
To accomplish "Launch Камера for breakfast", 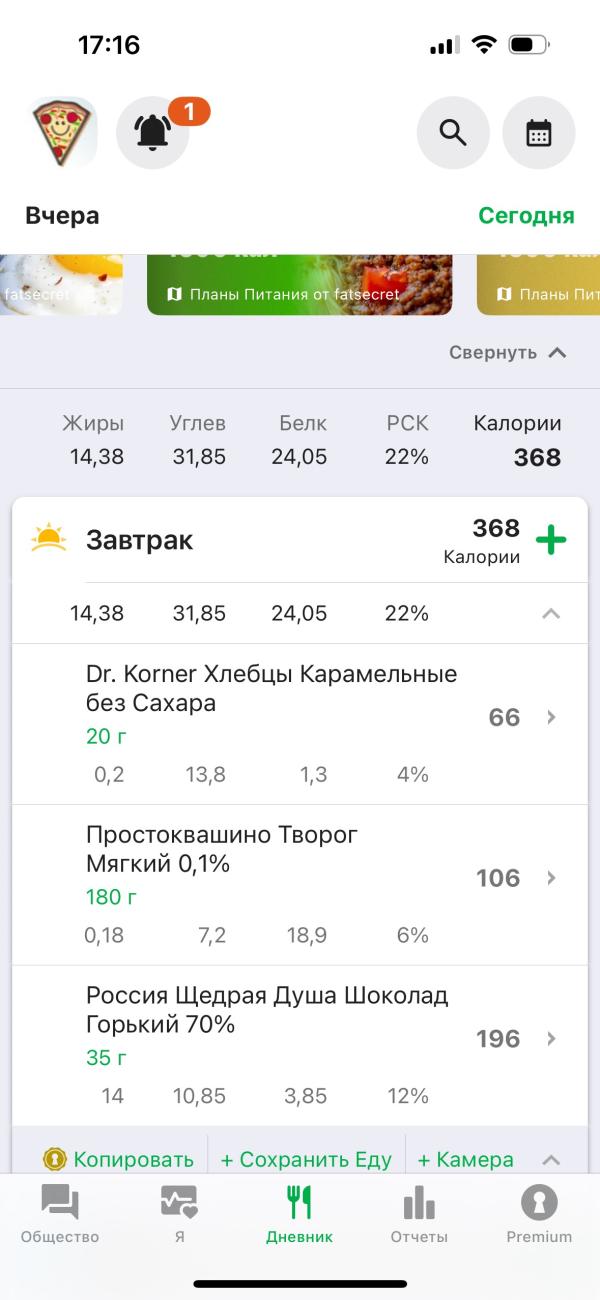I will (x=465, y=1159).
